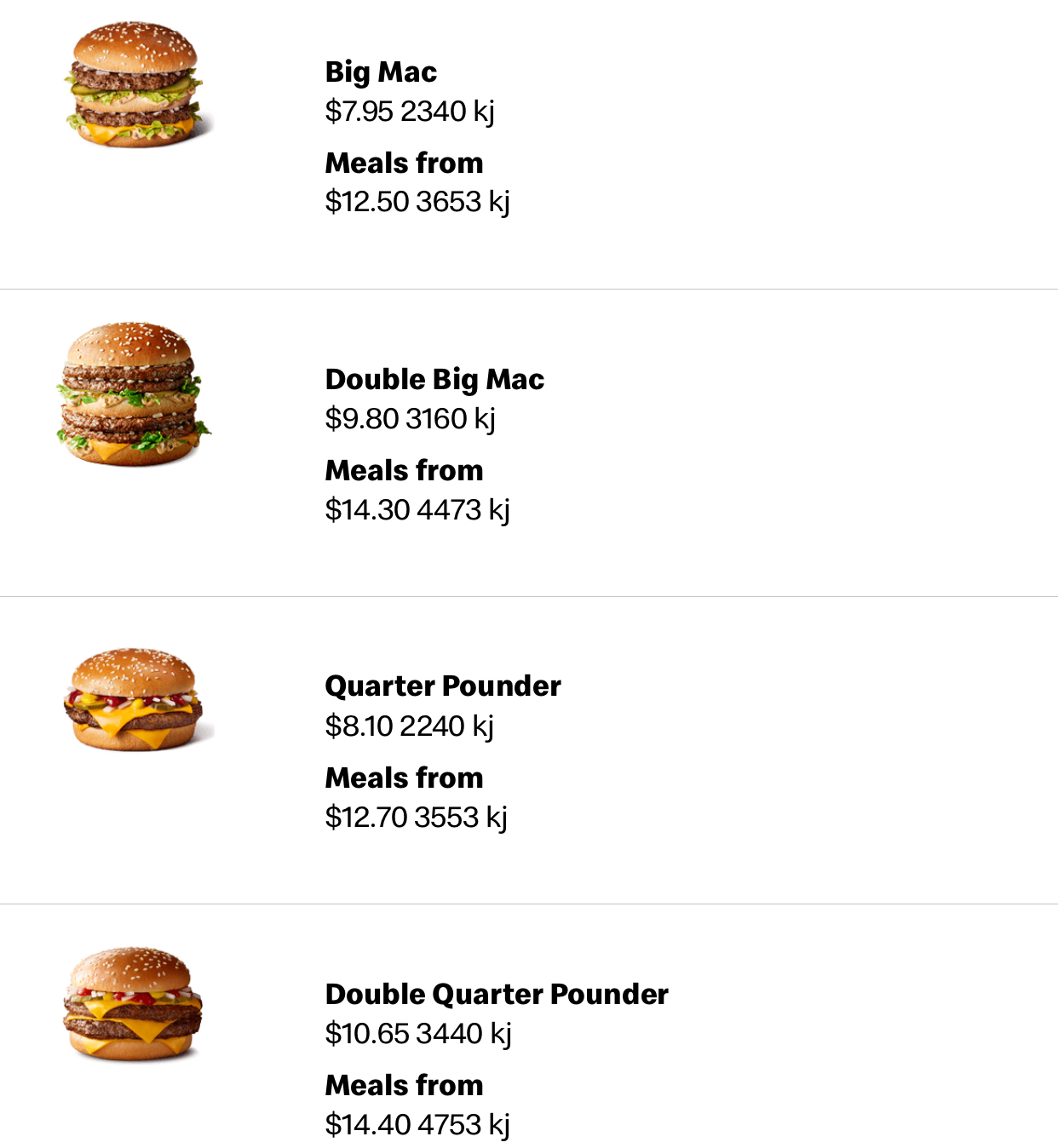
Task: Select the Double Big Mac row
Action: (434, 380)
